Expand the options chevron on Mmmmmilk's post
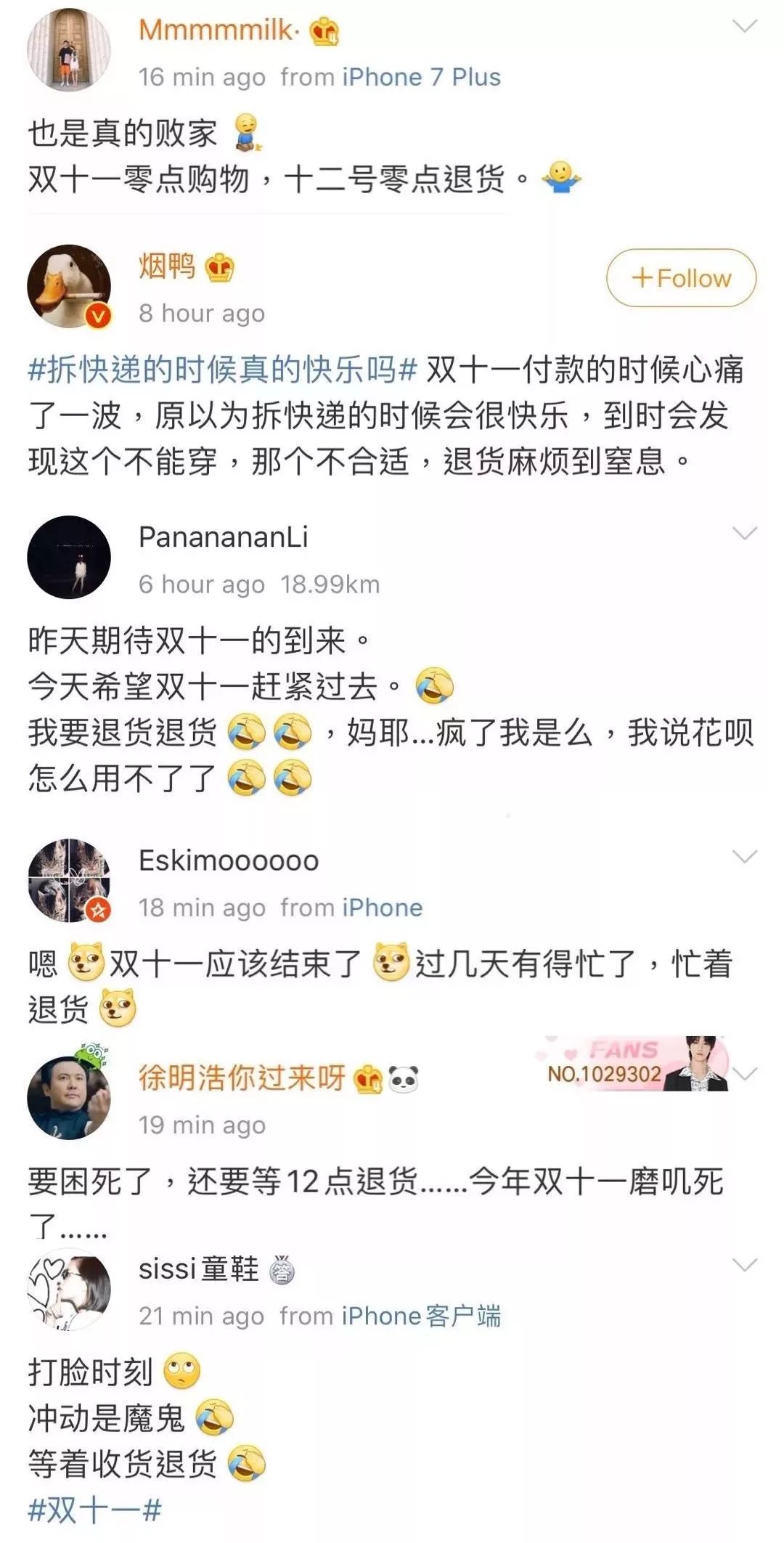Screen dimensions: 784x1543 pos(745,24)
